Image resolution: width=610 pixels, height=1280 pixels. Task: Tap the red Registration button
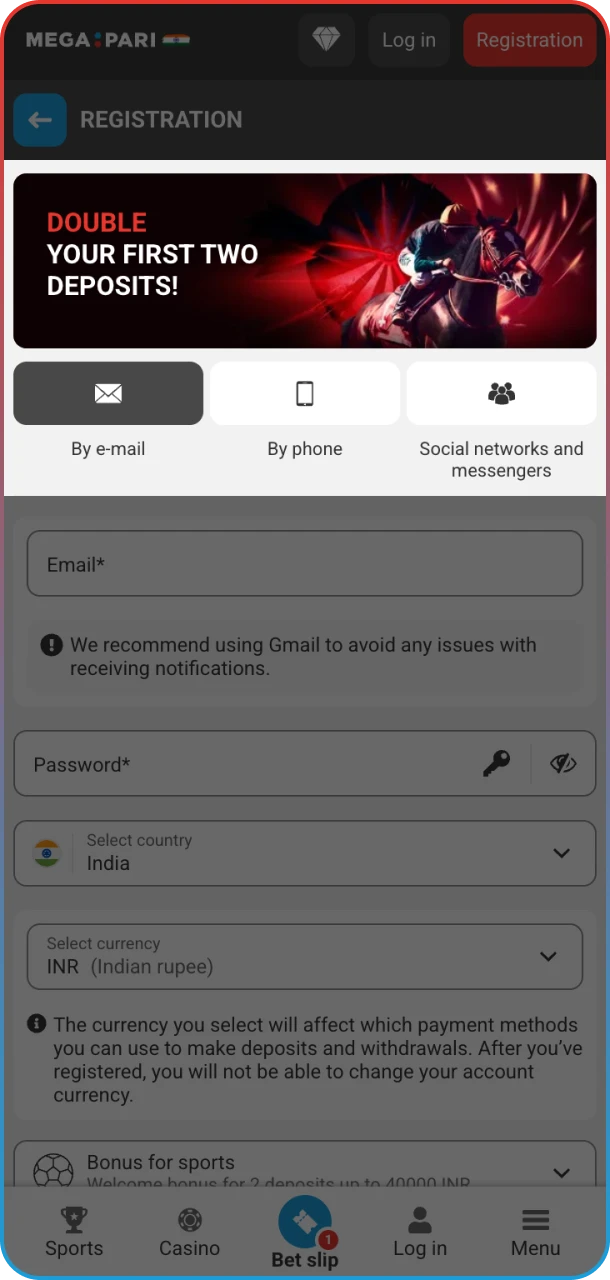pos(529,40)
